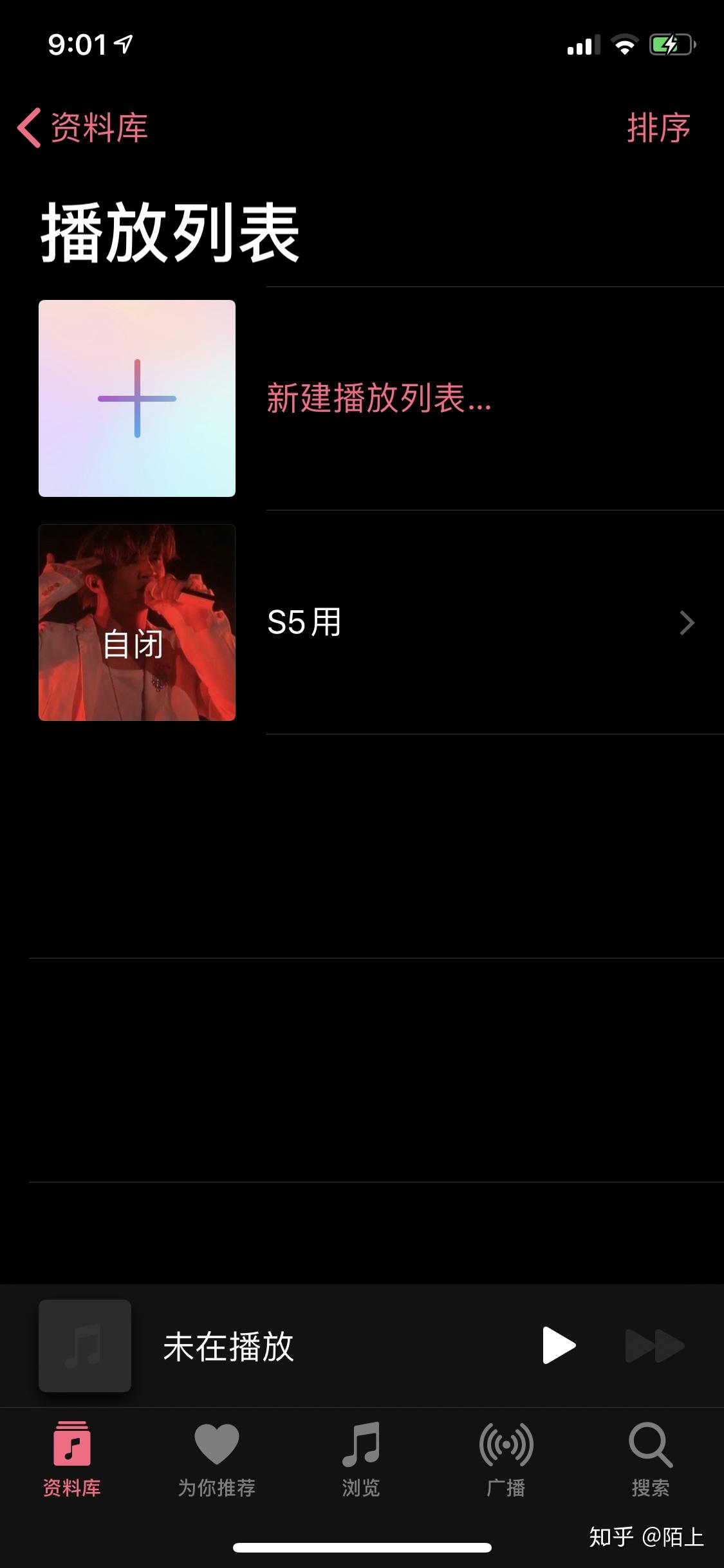Tap the play button in mini player

click(x=558, y=1345)
